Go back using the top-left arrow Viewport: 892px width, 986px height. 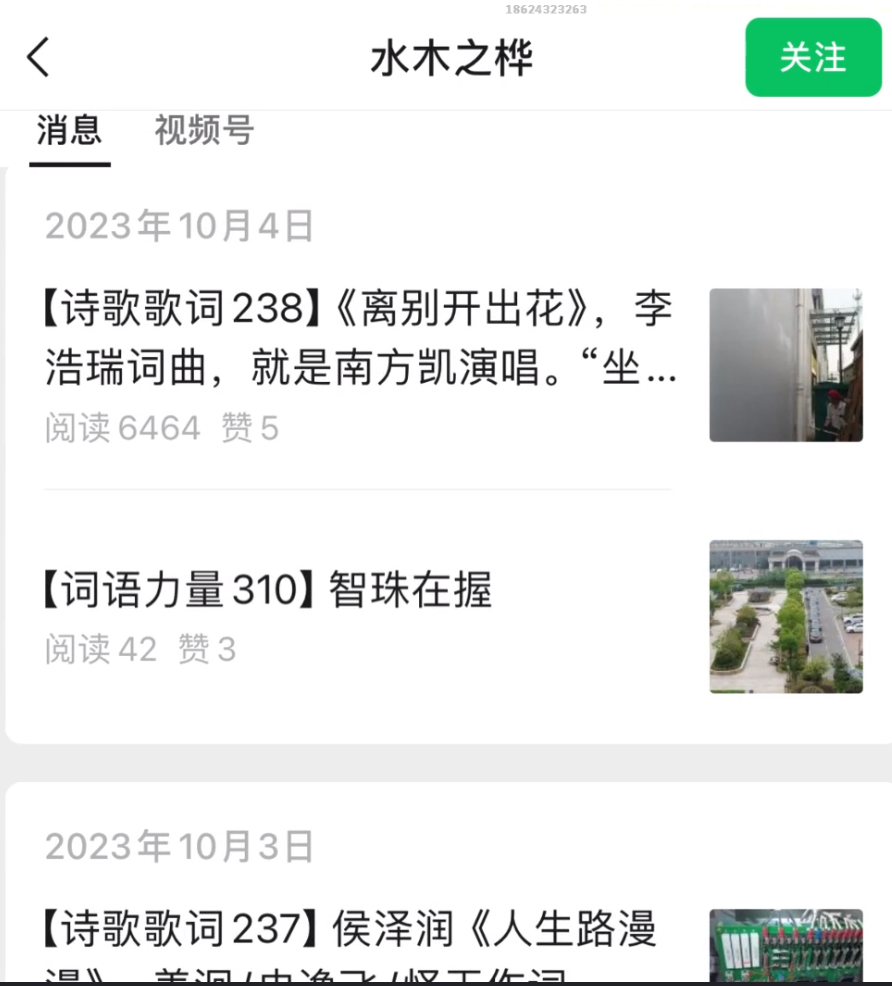point(39,57)
